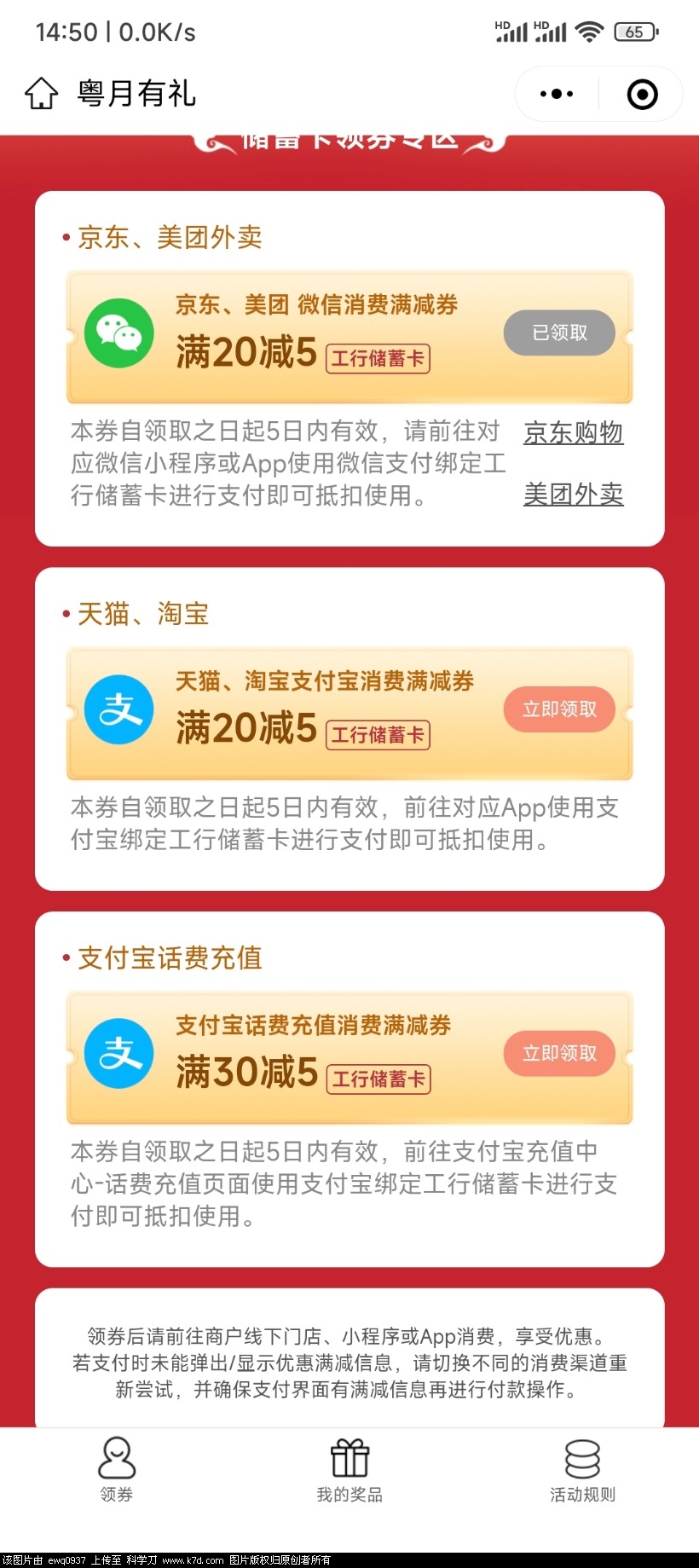Open the 京东购物 link
The width and height of the screenshot is (699, 1568).
pyautogui.click(x=573, y=434)
